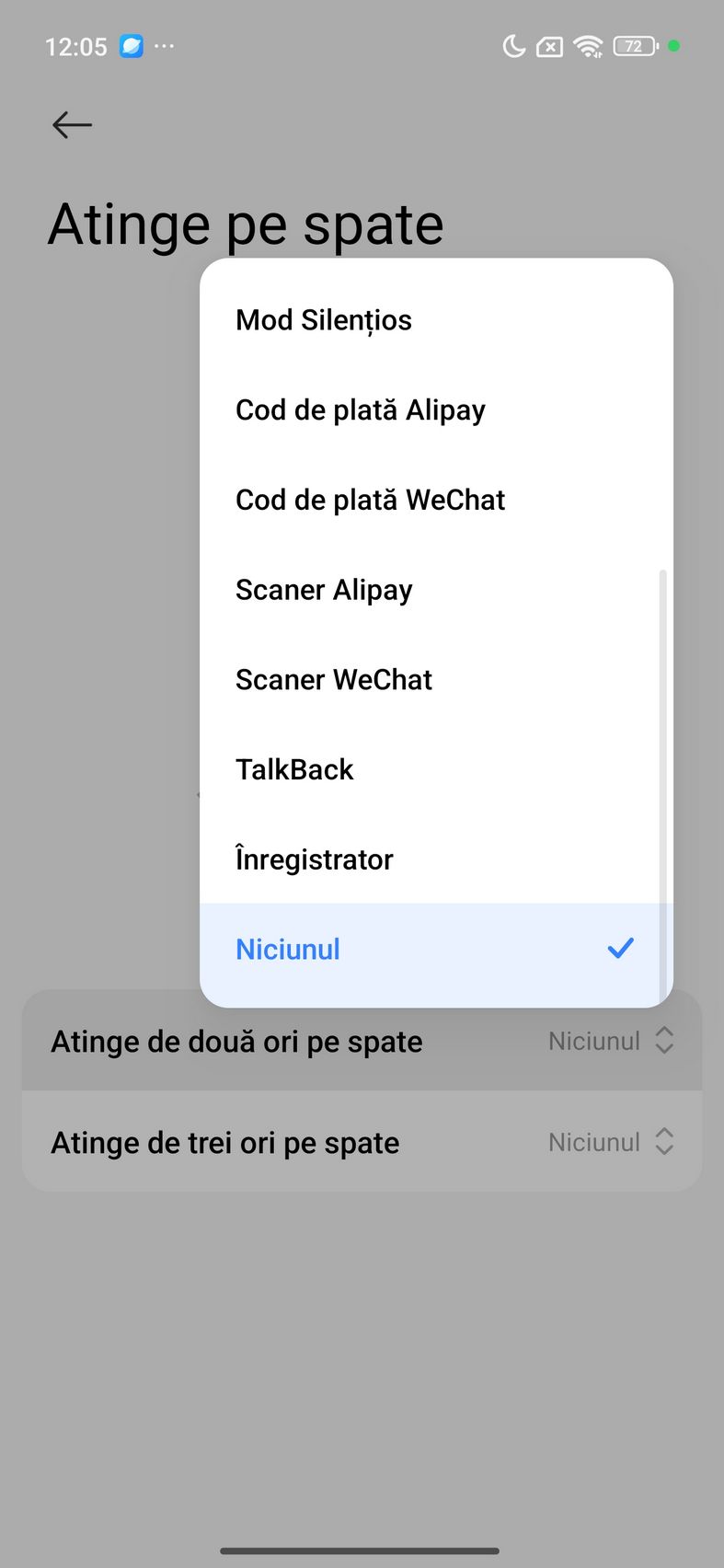Select the Mod Silențios option
The height and width of the screenshot is (1568, 724).
tap(324, 320)
